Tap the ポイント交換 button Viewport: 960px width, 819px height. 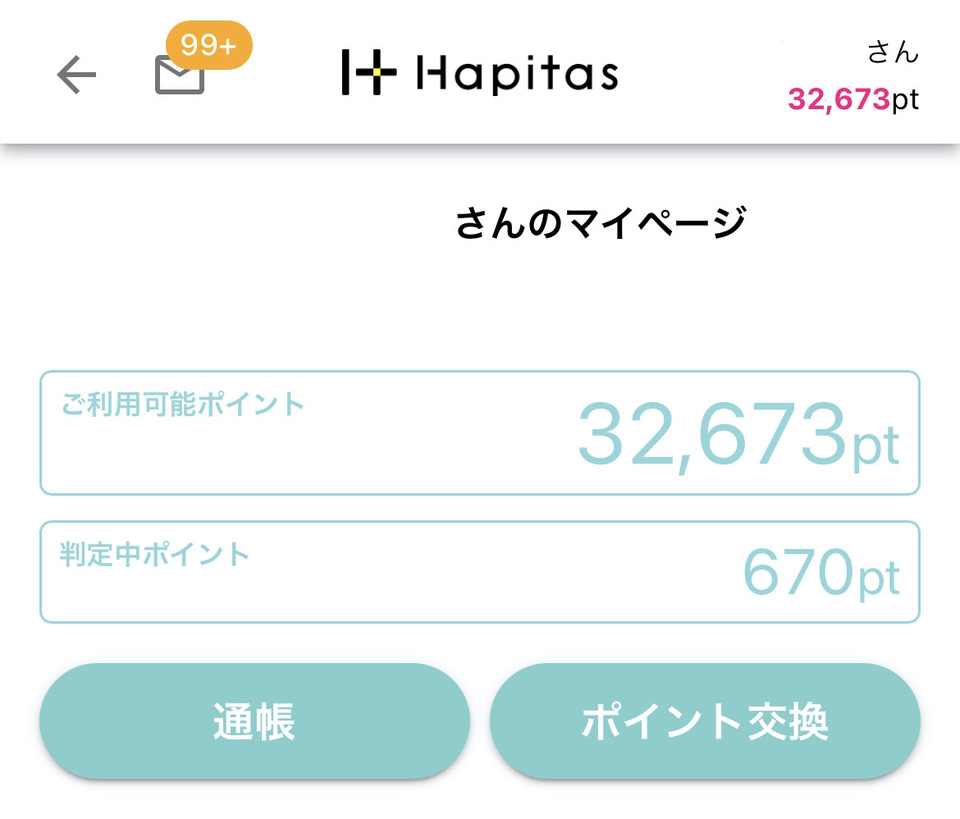[x=705, y=721]
